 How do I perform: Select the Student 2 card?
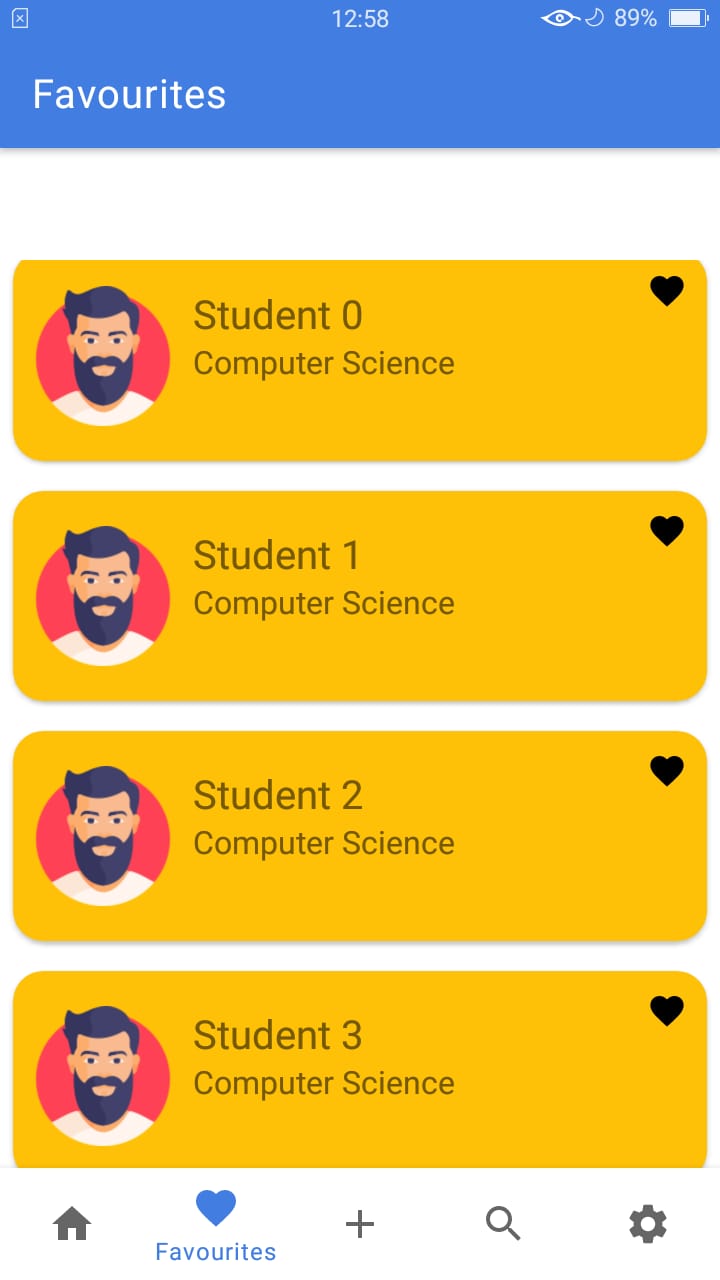coord(360,836)
